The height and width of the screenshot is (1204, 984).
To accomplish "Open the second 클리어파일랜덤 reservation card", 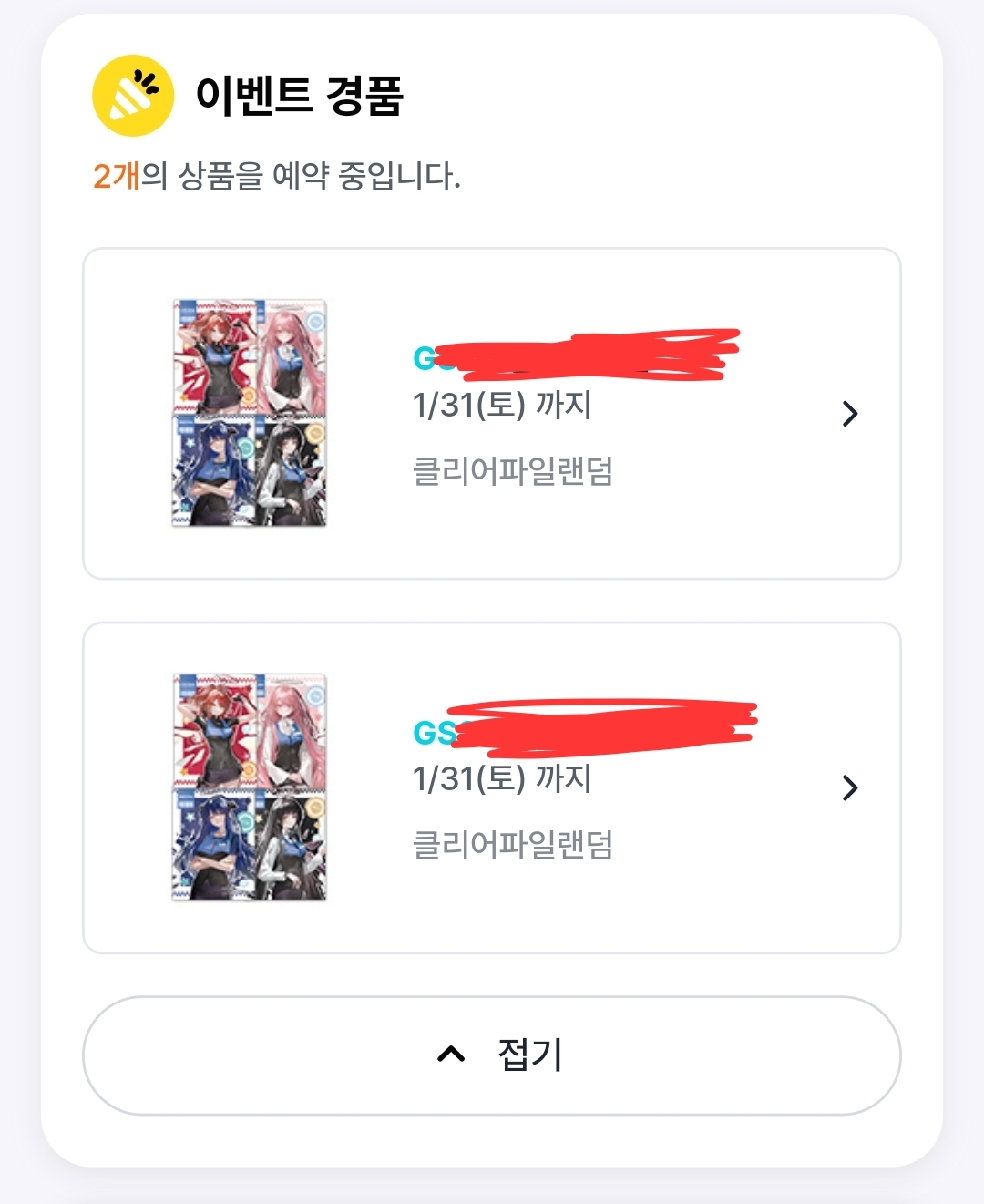I will 492,787.
